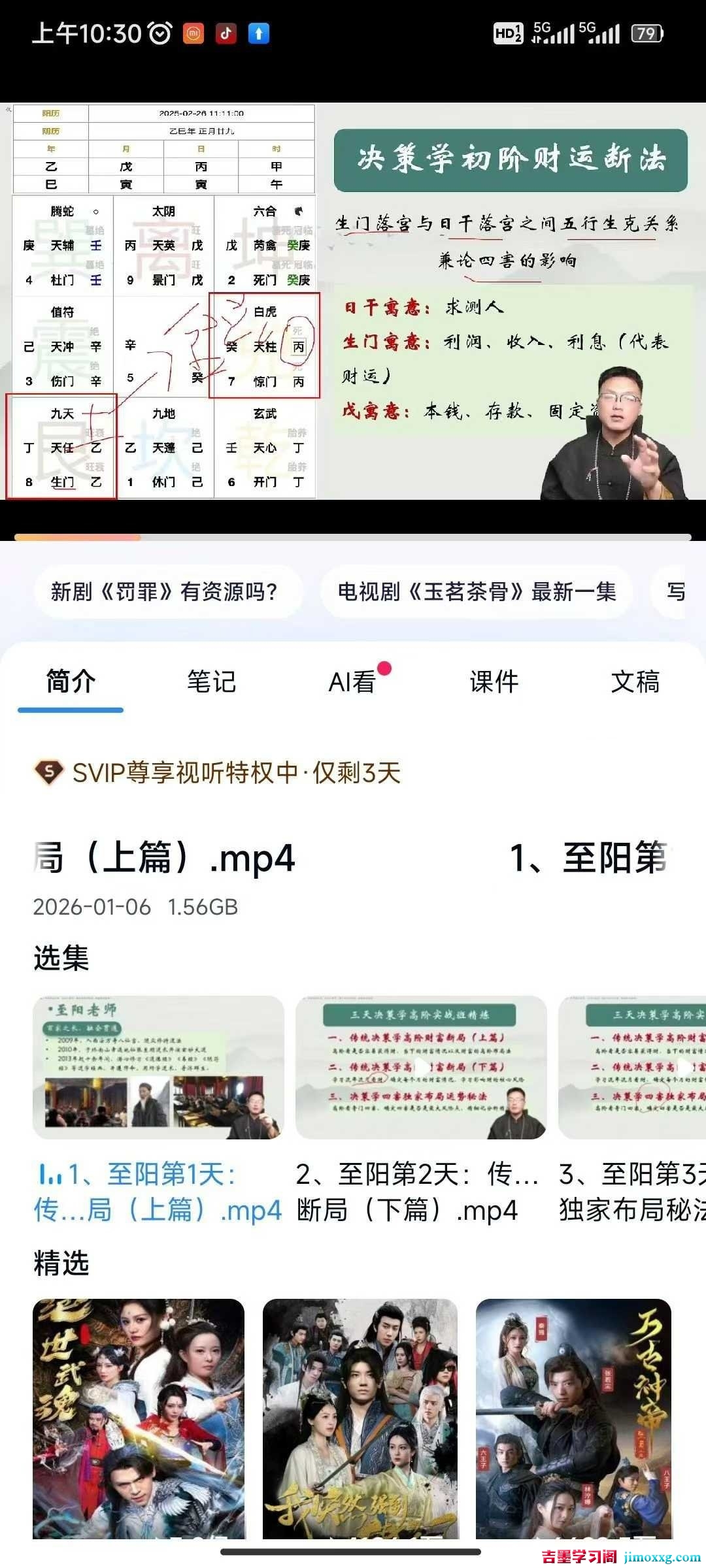This screenshot has height=1568, width=706.
Task: Select the chip 电视剧《玉茗茶骨》最新一集
Action: (477, 592)
